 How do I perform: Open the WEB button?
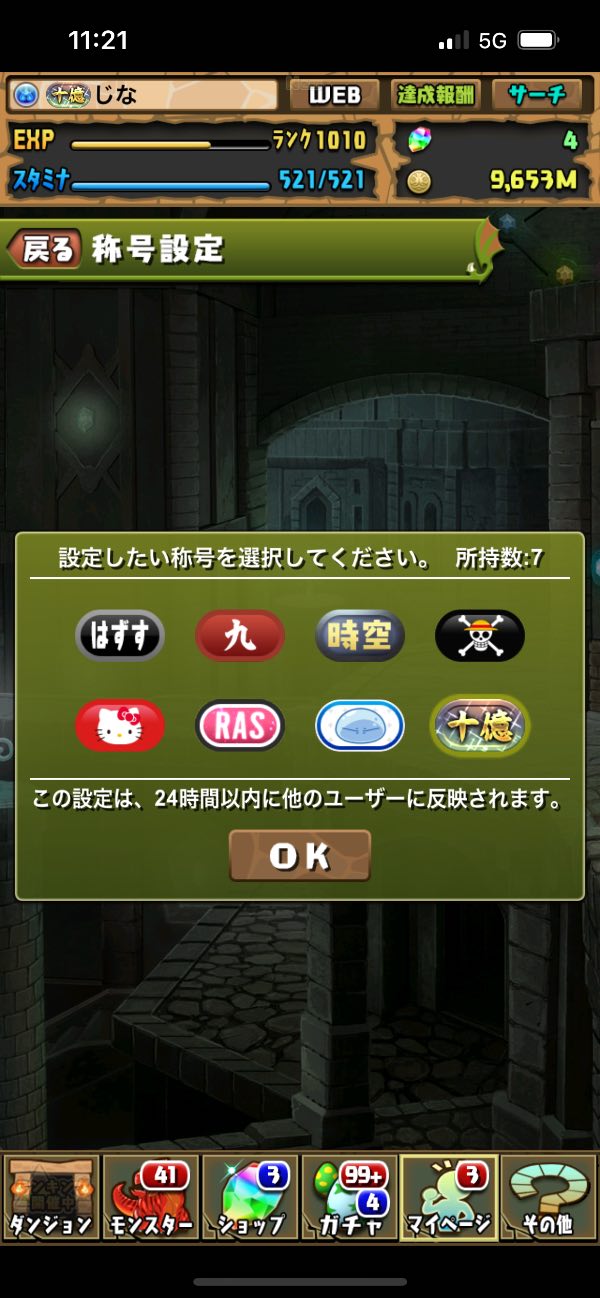click(x=334, y=95)
